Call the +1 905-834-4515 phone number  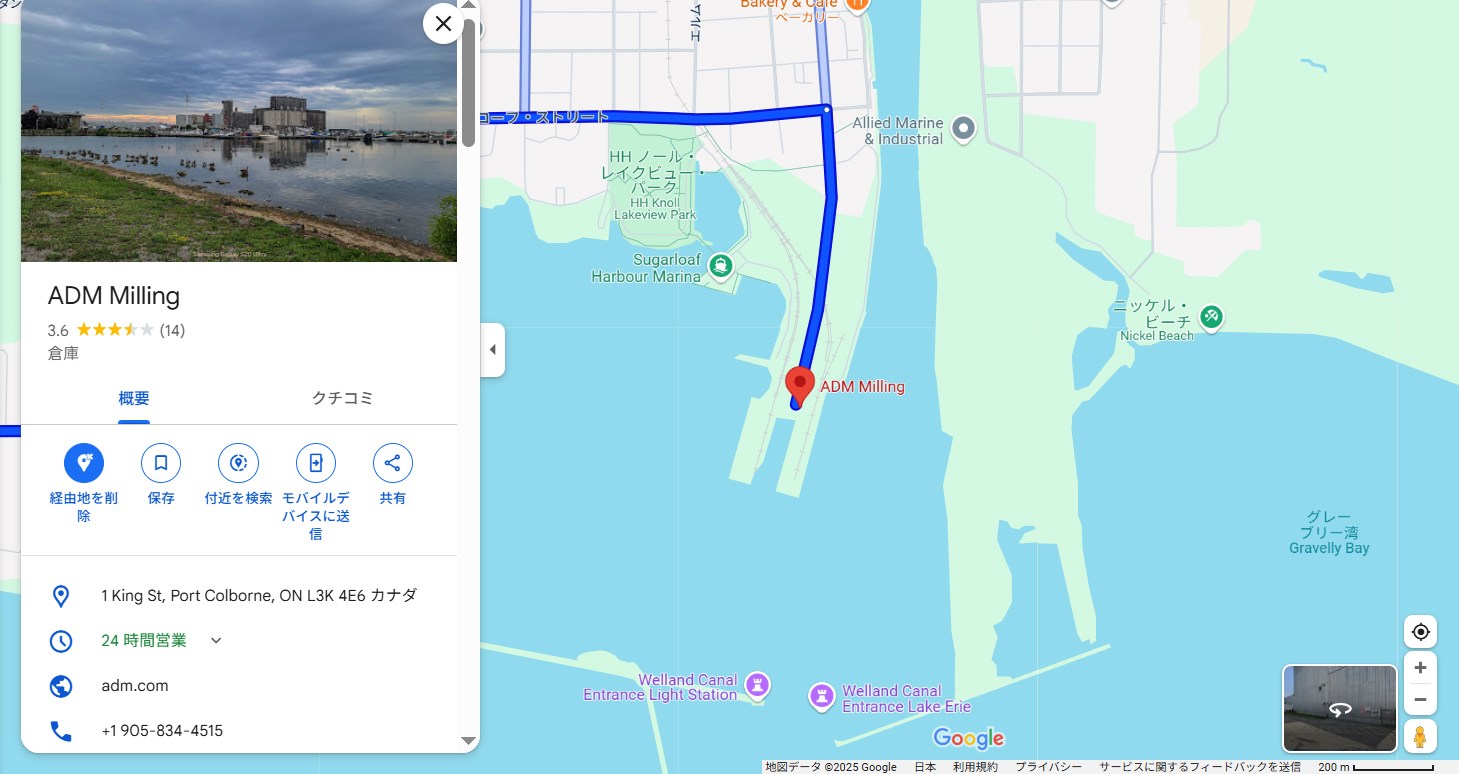click(162, 731)
